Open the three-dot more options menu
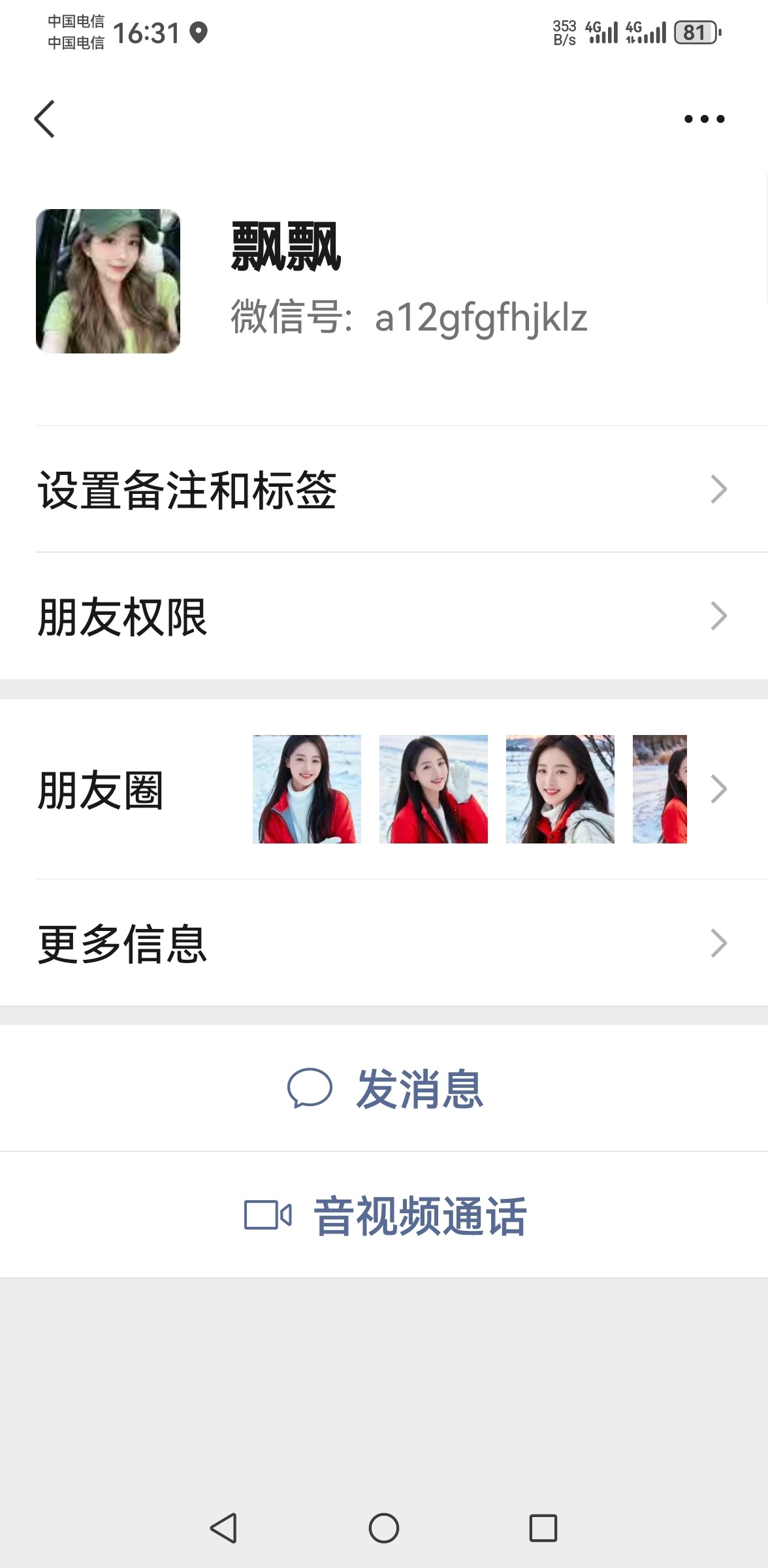Viewport: 768px width, 1568px height. (704, 119)
